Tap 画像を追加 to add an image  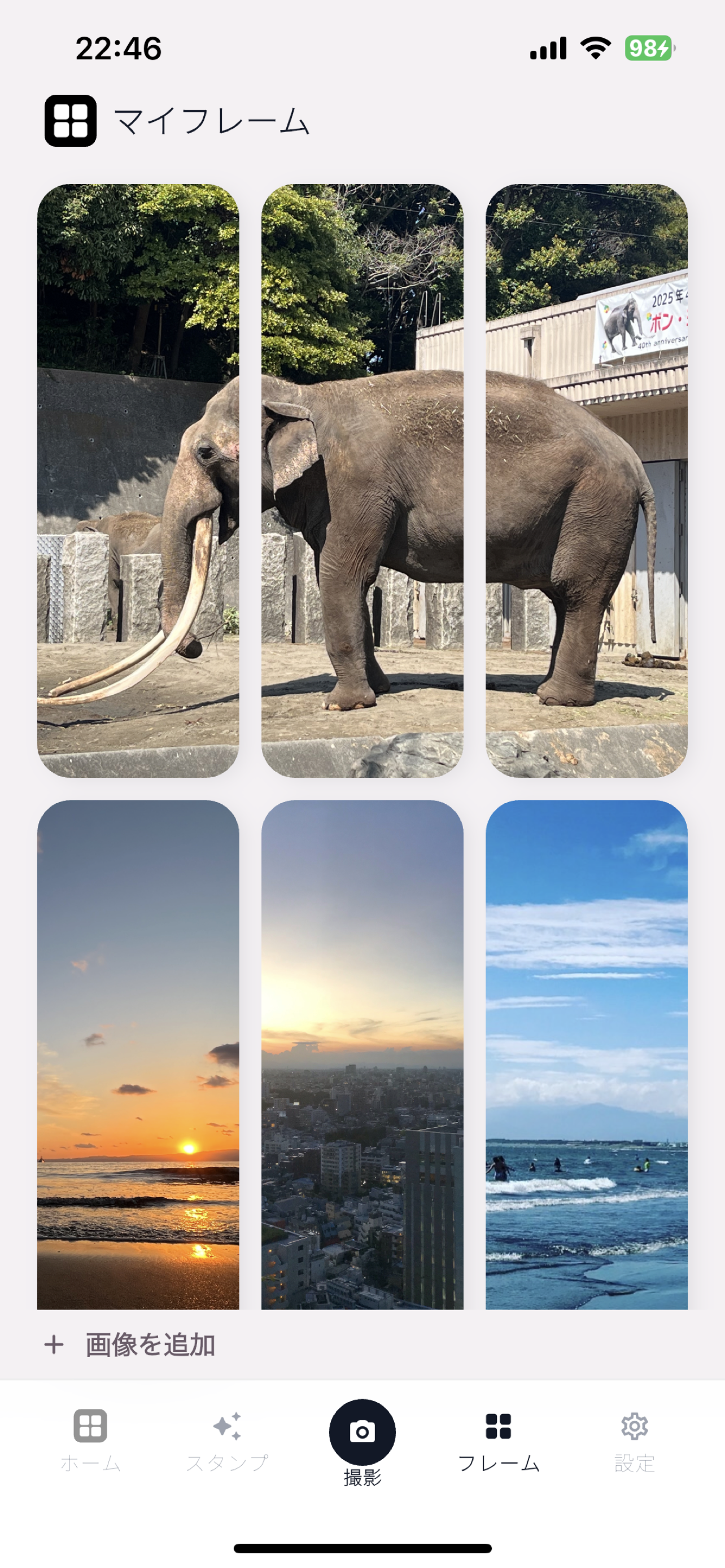[130, 1344]
